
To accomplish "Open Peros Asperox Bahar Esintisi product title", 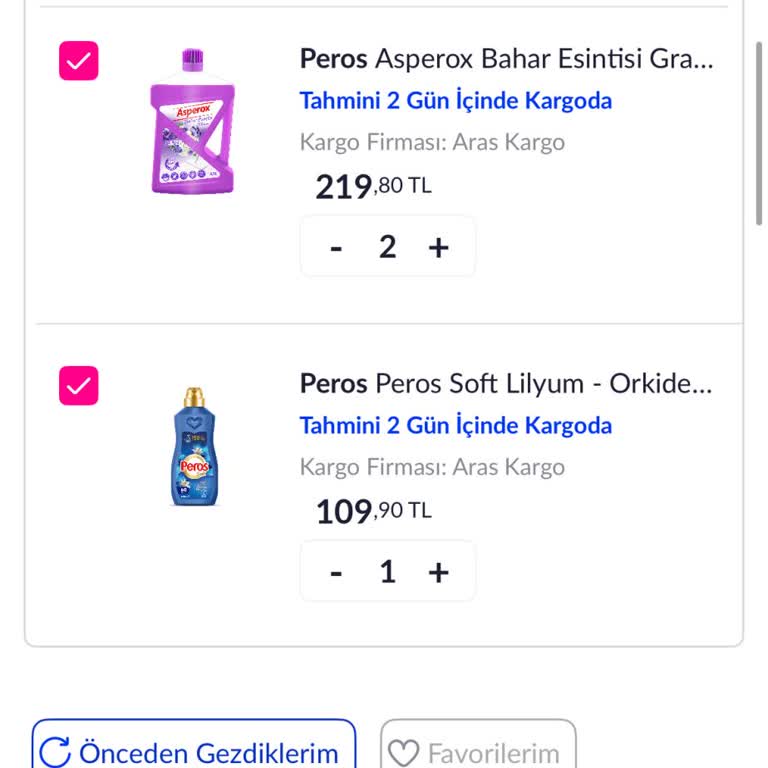I will [x=506, y=59].
